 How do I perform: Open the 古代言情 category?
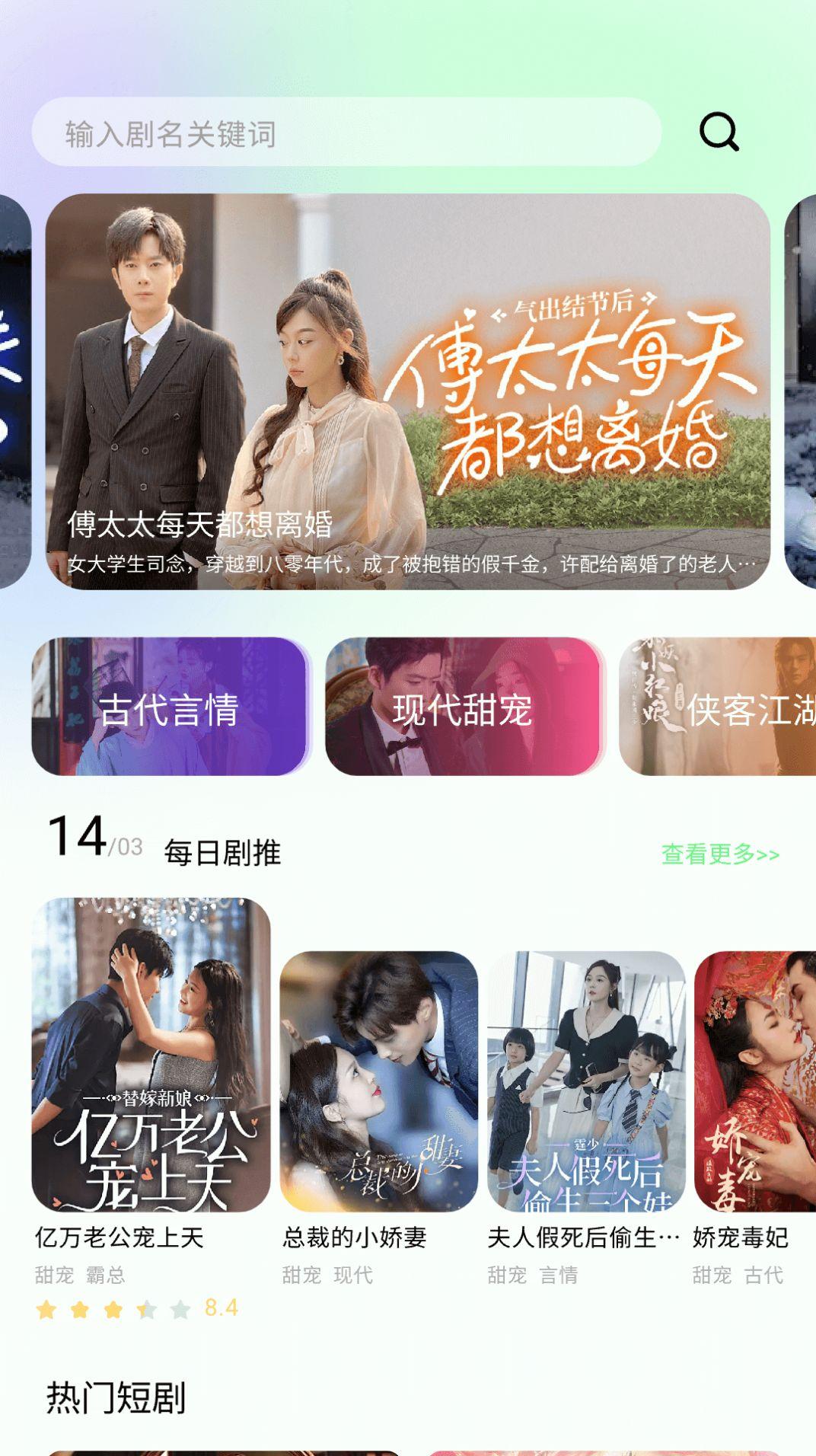pyautogui.click(x=169, y=707)
